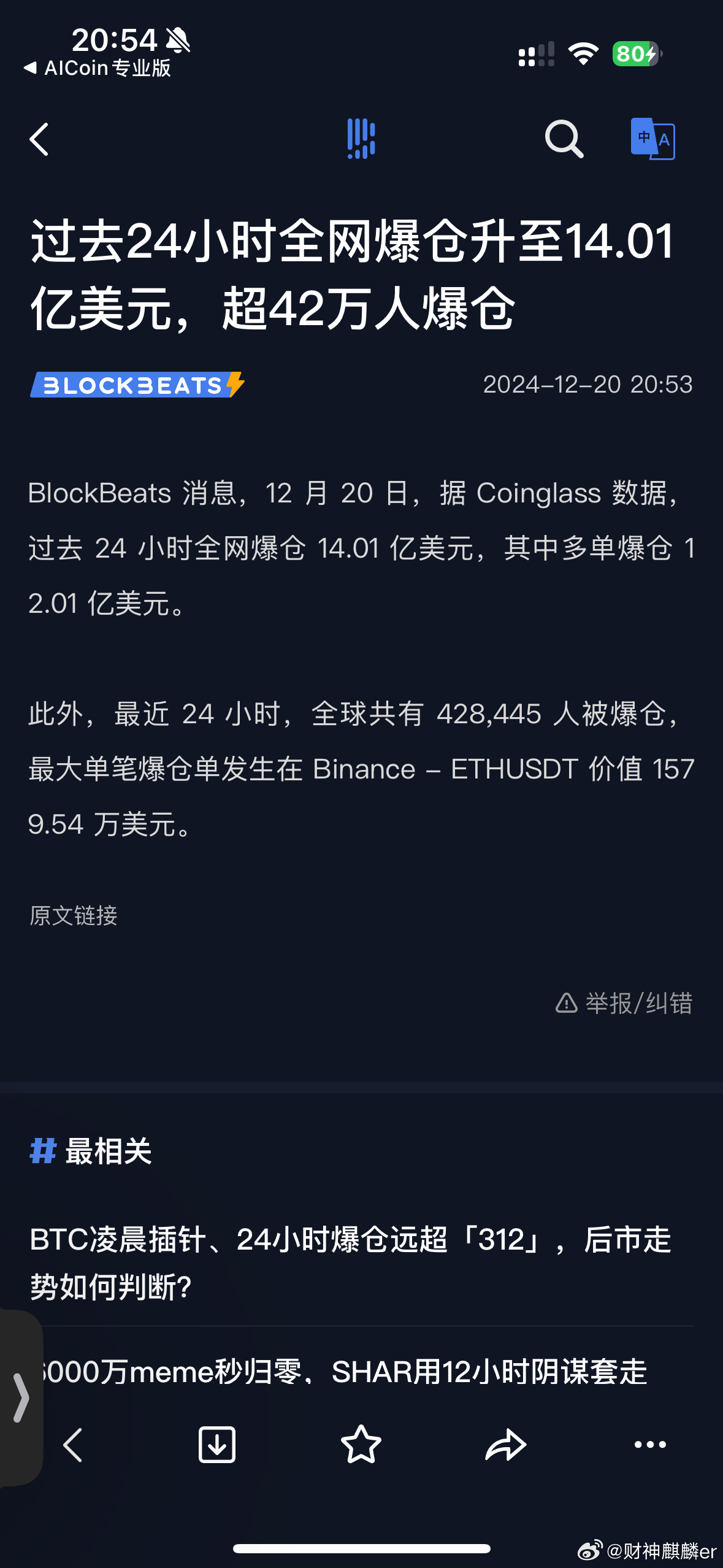Open the related article about SHAR meme
This screenshot has height=1568, width=723.
[x=342, y=1372]
